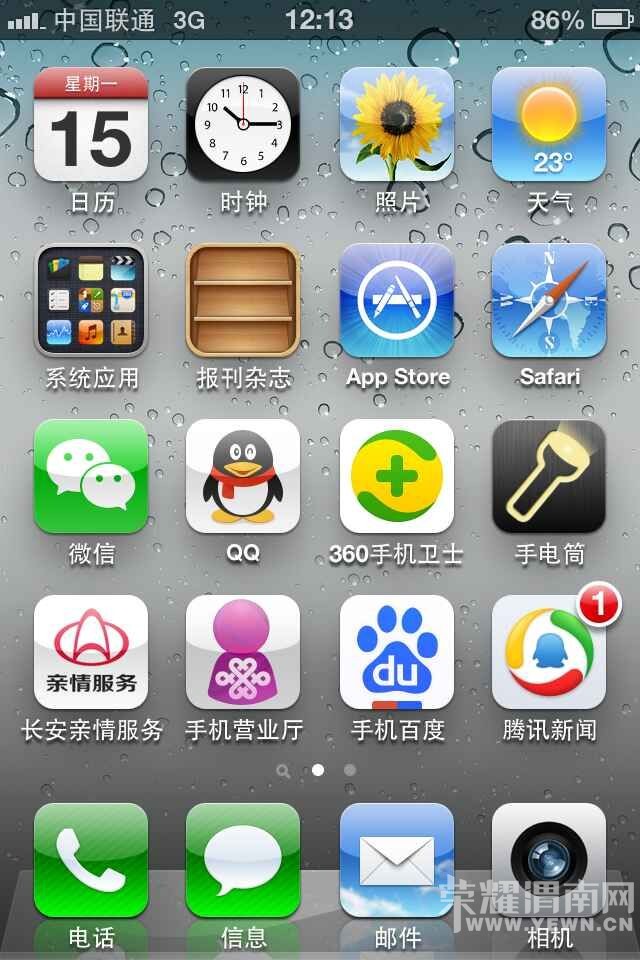
Task: Open the 系统应用 folder
Action: (91, 300)
